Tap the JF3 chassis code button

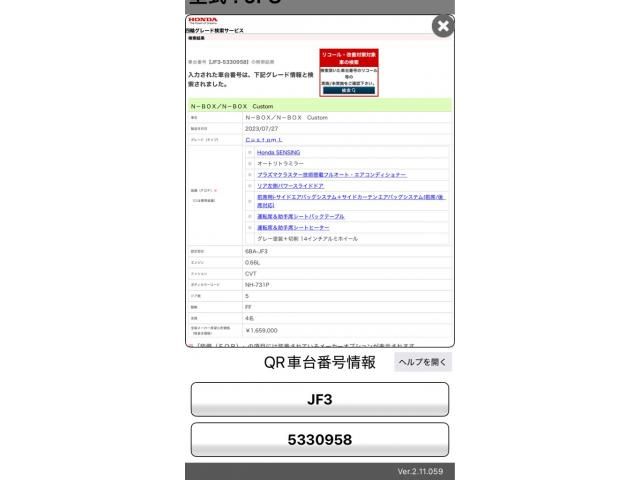point(320,399)
